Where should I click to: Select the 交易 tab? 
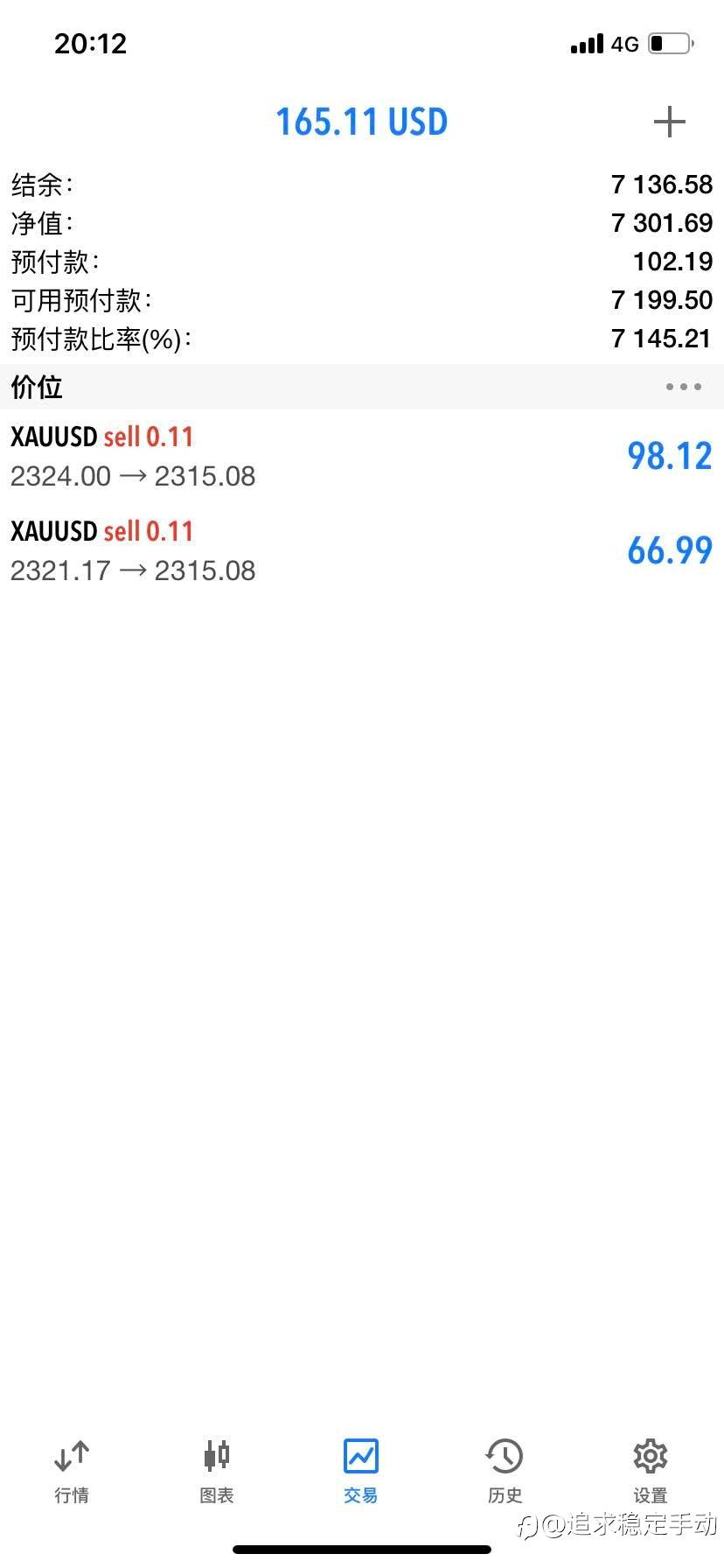click(x=361, y=1470)
